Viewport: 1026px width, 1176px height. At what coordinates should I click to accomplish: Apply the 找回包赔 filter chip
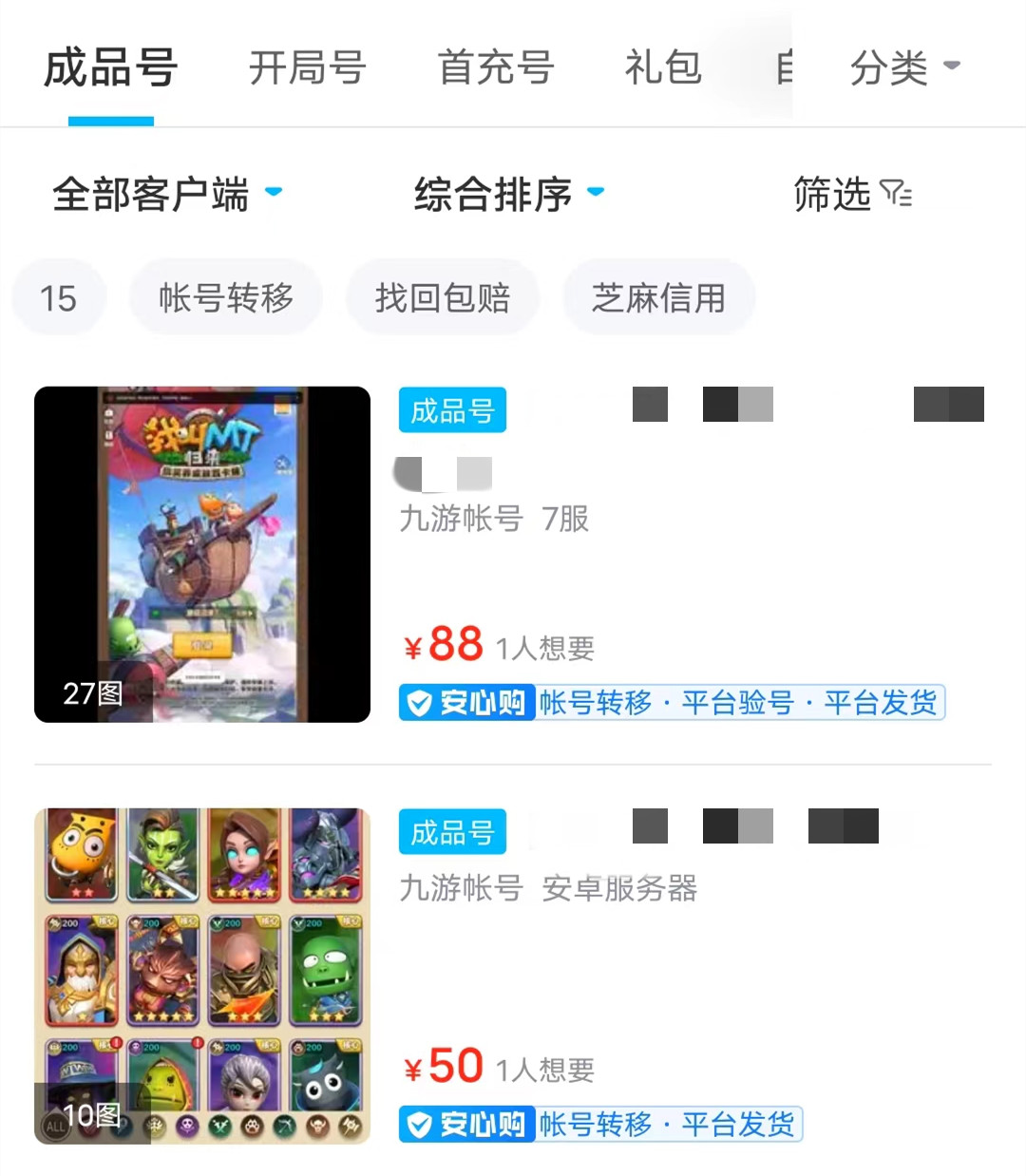[443, 298]
